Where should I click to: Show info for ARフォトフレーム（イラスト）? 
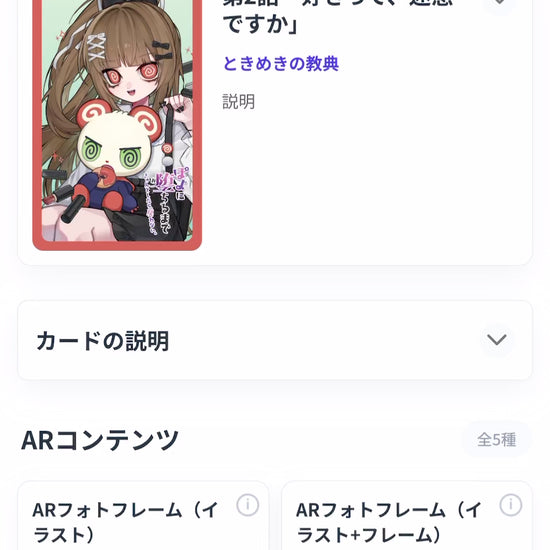[x=247, y=505]
